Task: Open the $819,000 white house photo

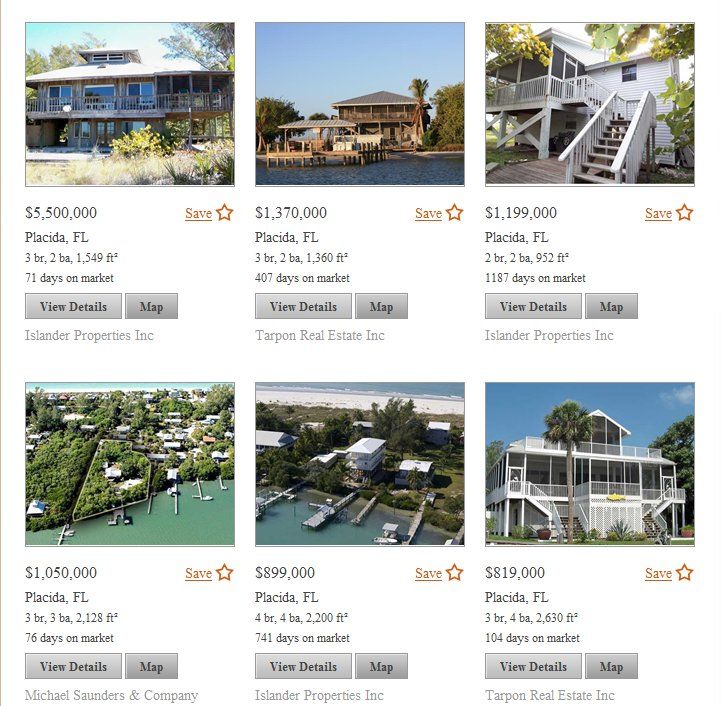Action: 589,464
